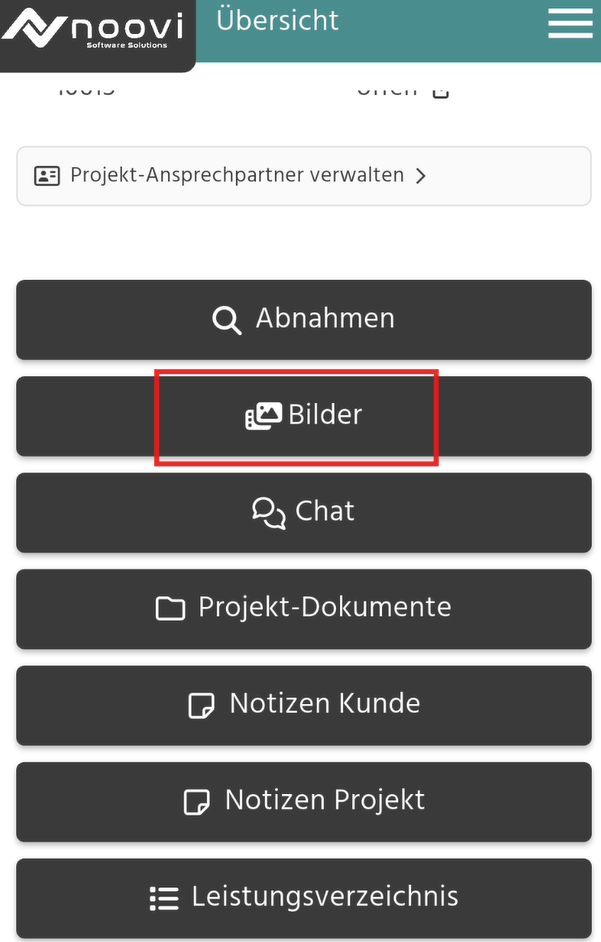Open the Abnahmen section
This screenshot has width=601, height=942.
[303, 319]
